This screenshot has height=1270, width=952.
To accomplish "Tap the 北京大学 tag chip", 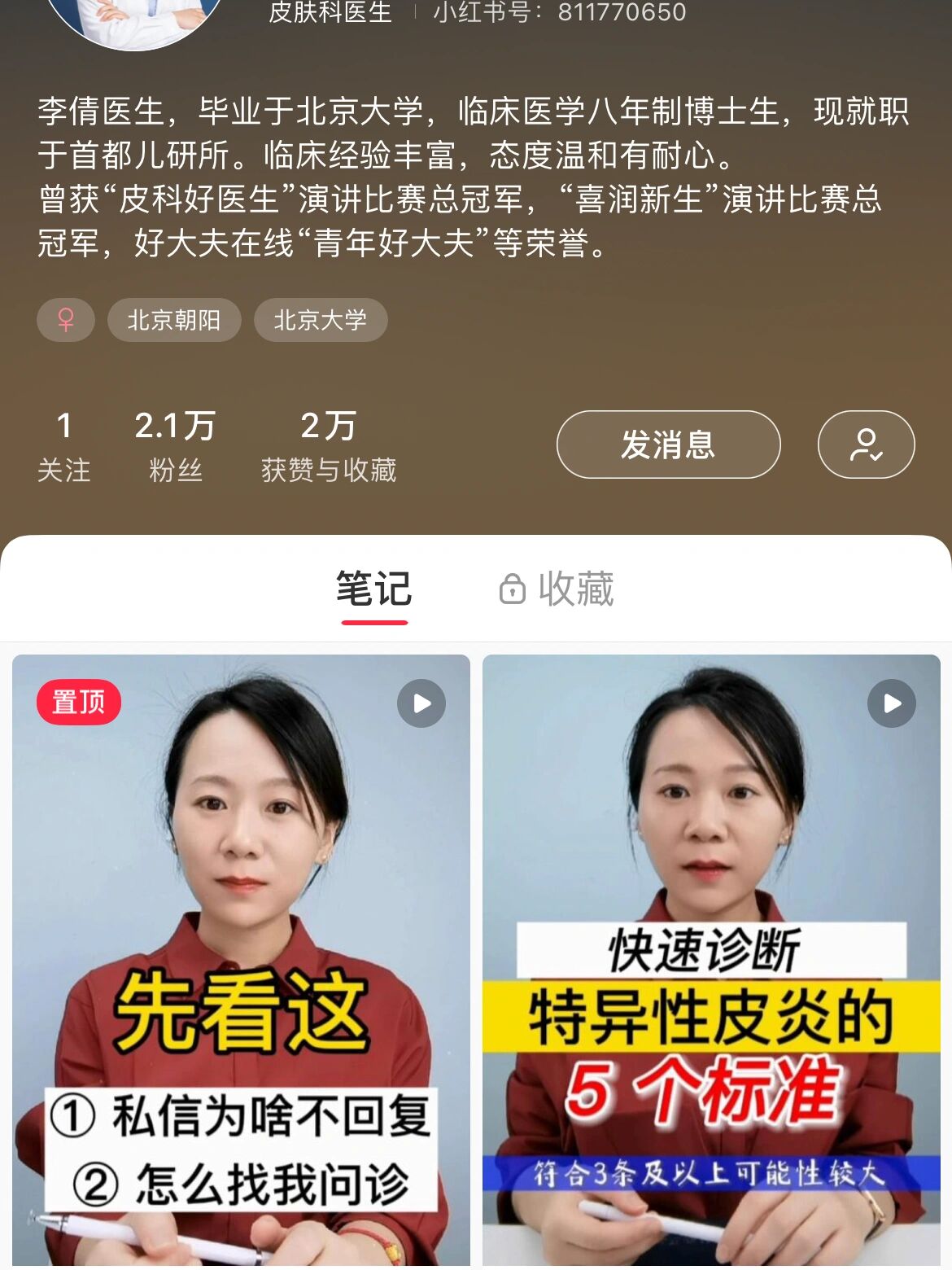I will (x=321, y=320).
